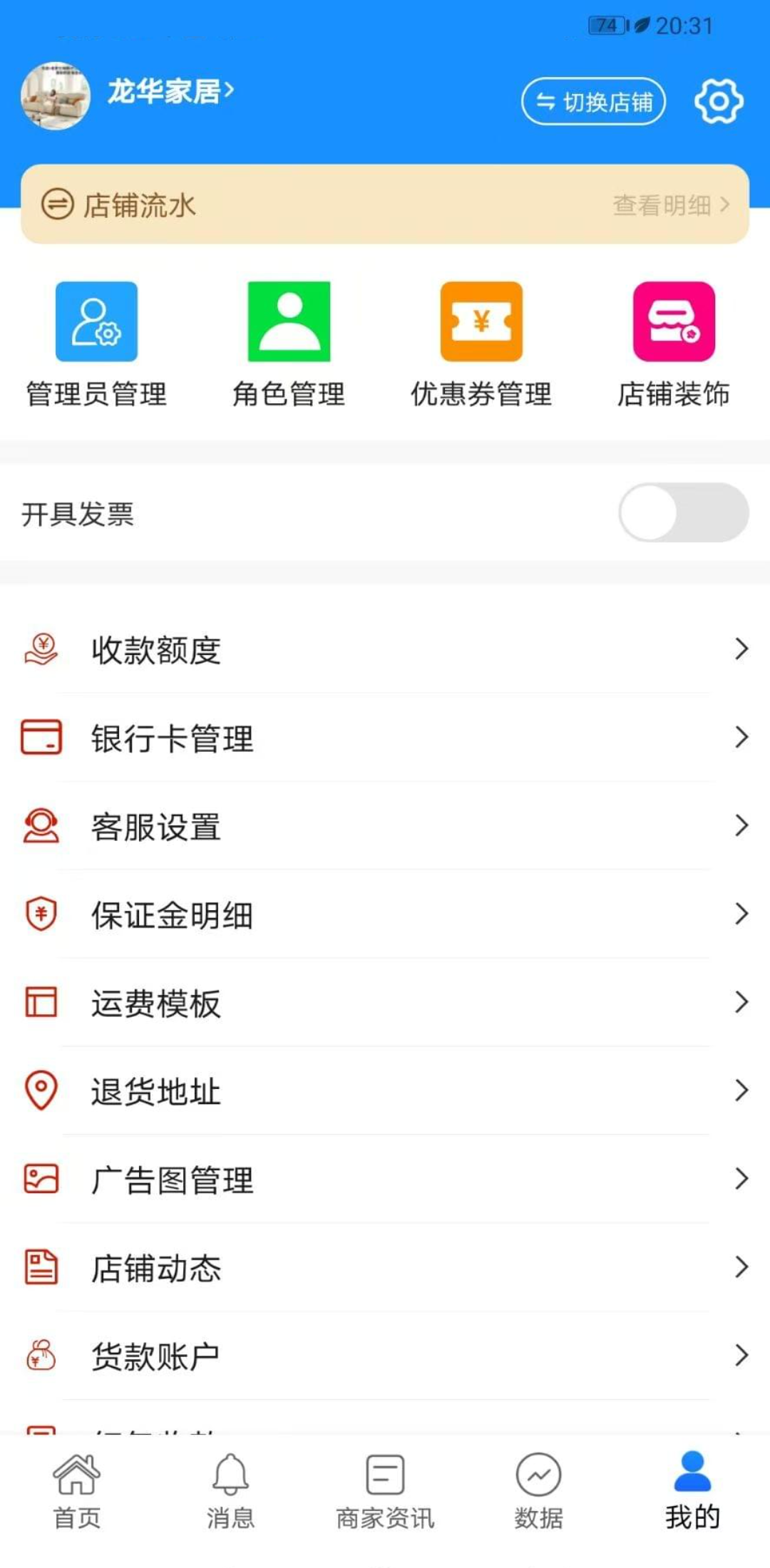Open 收款额度 row
The image size is (770, 1568).
click(x=385, y=649)
